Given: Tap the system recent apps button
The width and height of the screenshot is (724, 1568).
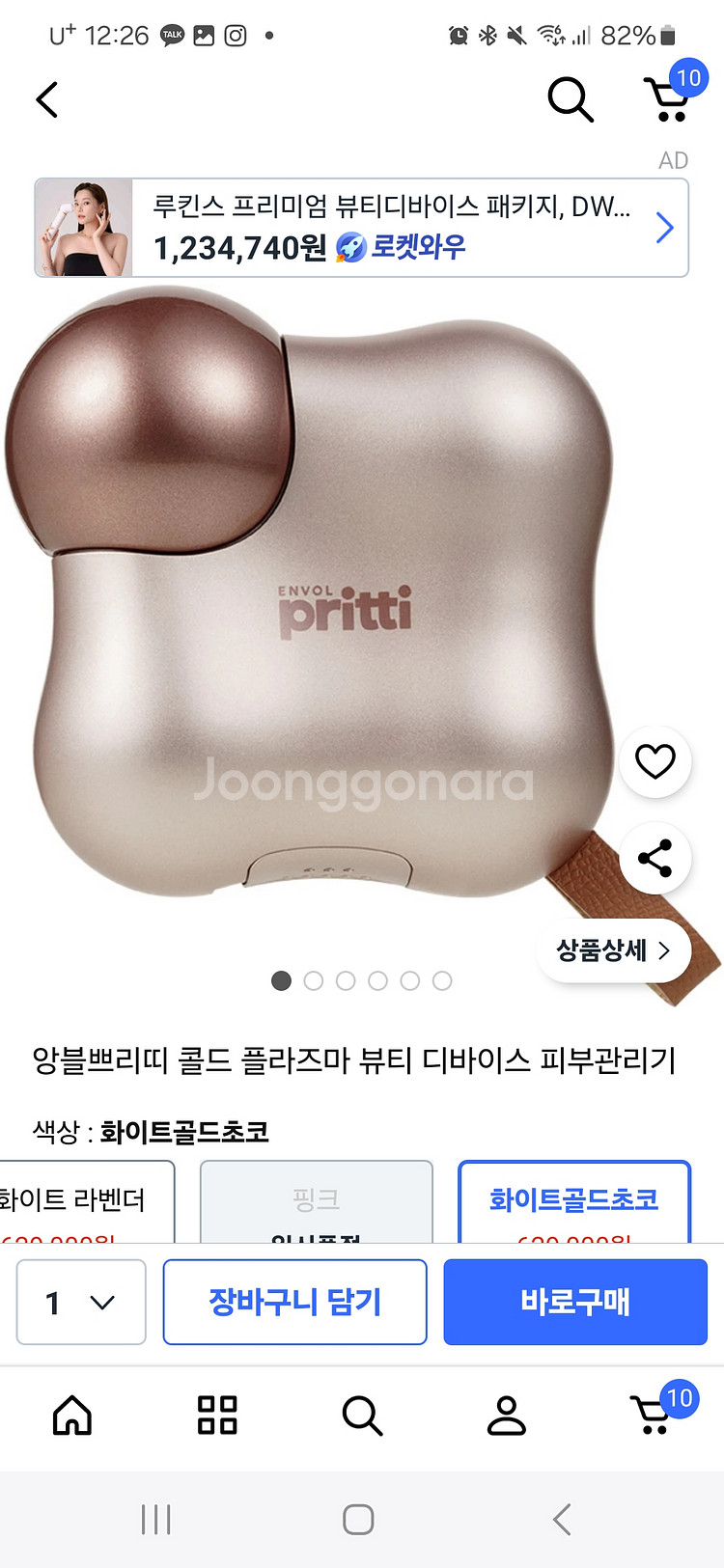Looking at the screenshot, I should point(155,1519).
